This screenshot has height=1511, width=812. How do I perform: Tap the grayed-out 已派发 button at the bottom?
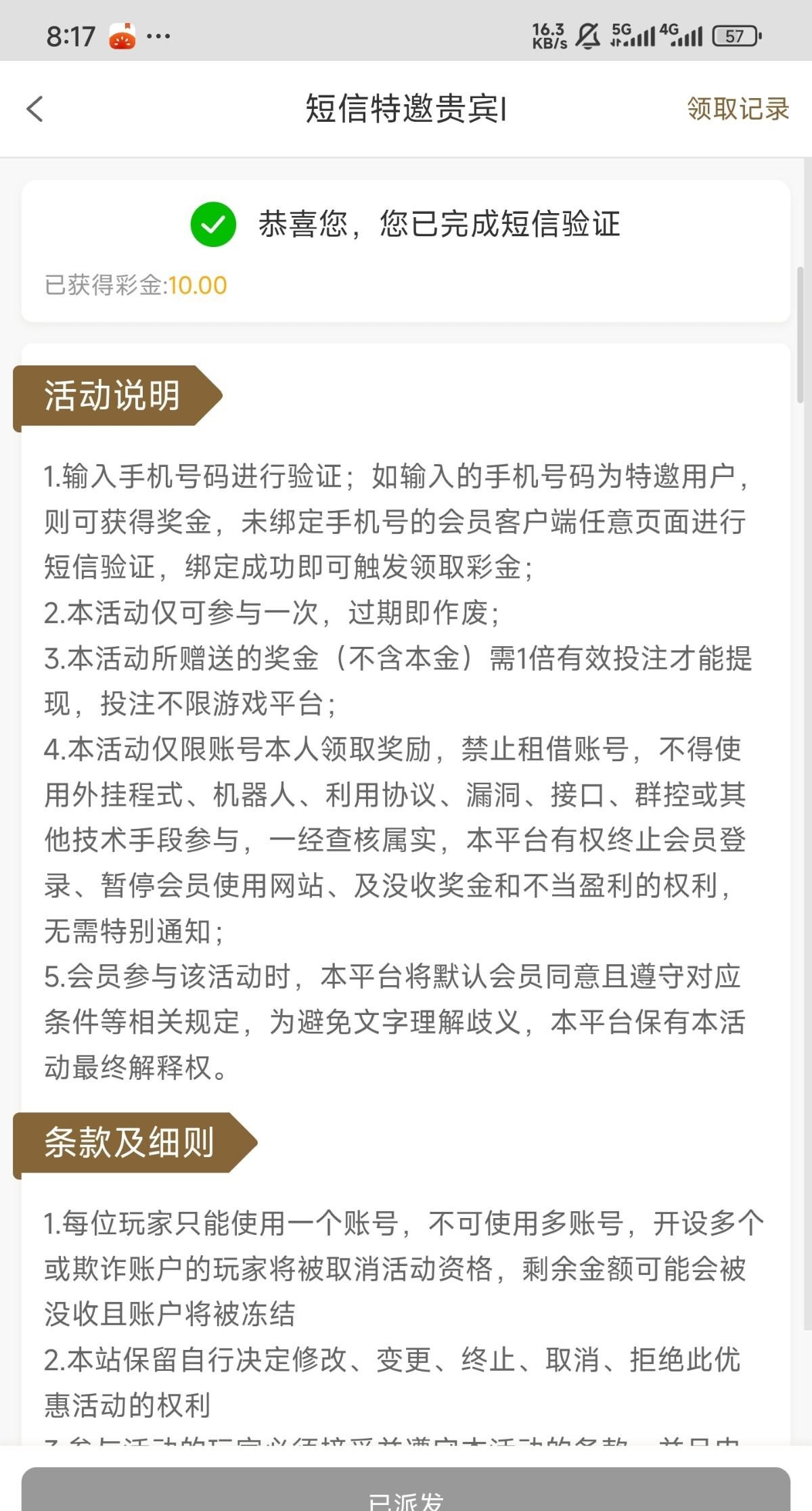(406, 1489)
